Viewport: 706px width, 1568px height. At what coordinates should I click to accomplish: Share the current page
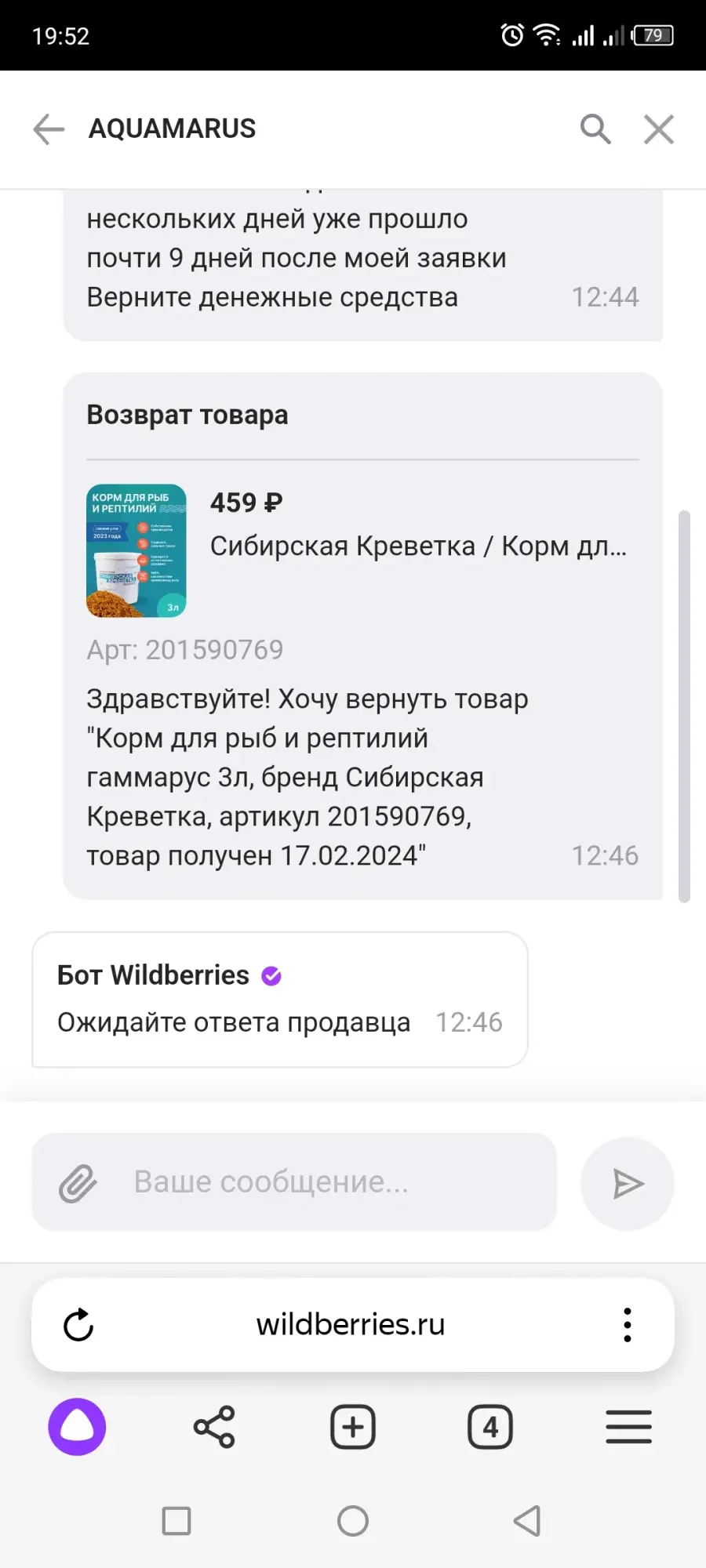[x=214, y=1427]
